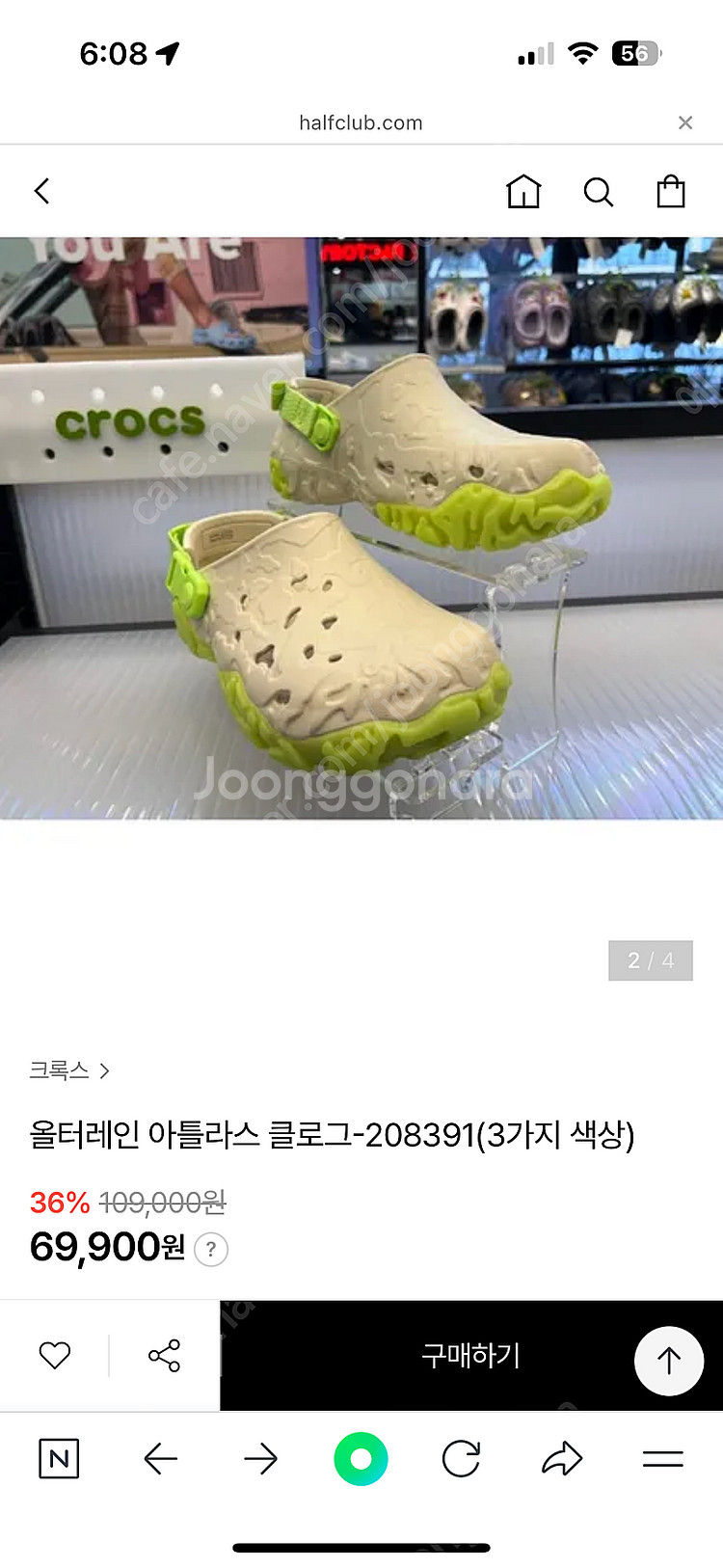
Task: Jump to top with the arrow-up button
Action: pyautogui.click(x=668, y=1361)
